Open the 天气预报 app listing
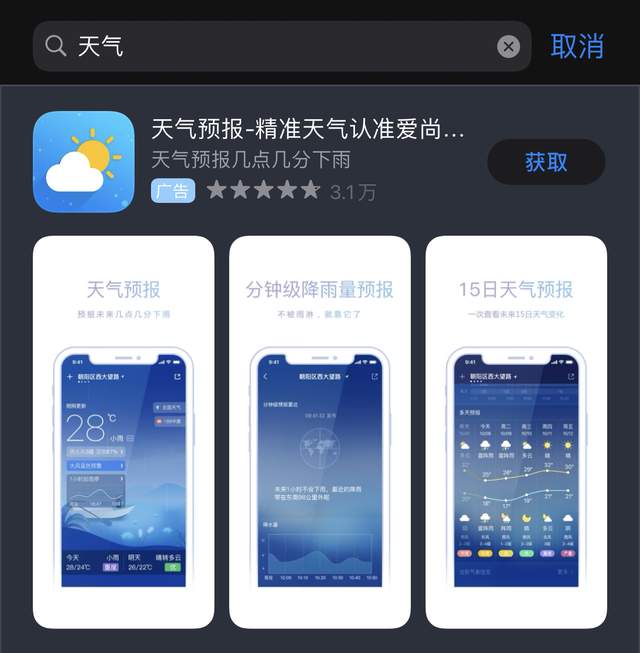 pos(307,130)
